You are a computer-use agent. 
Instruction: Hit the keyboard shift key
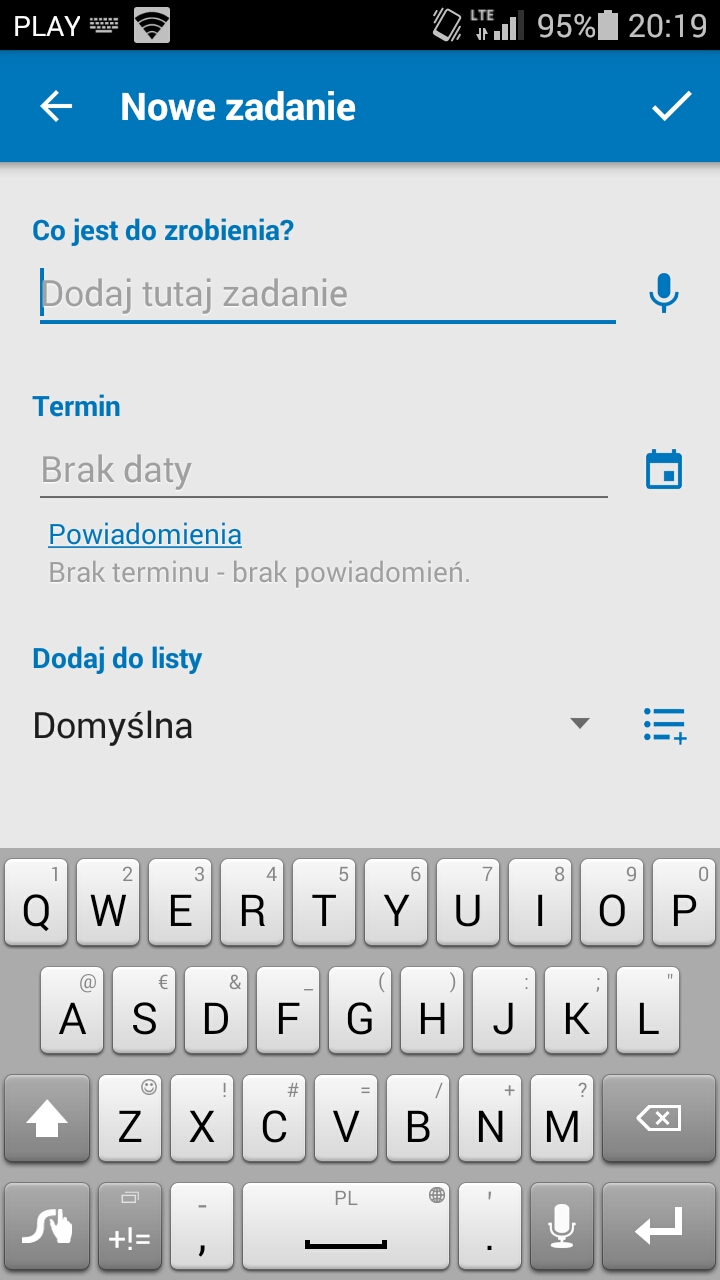click(46, 1118)
